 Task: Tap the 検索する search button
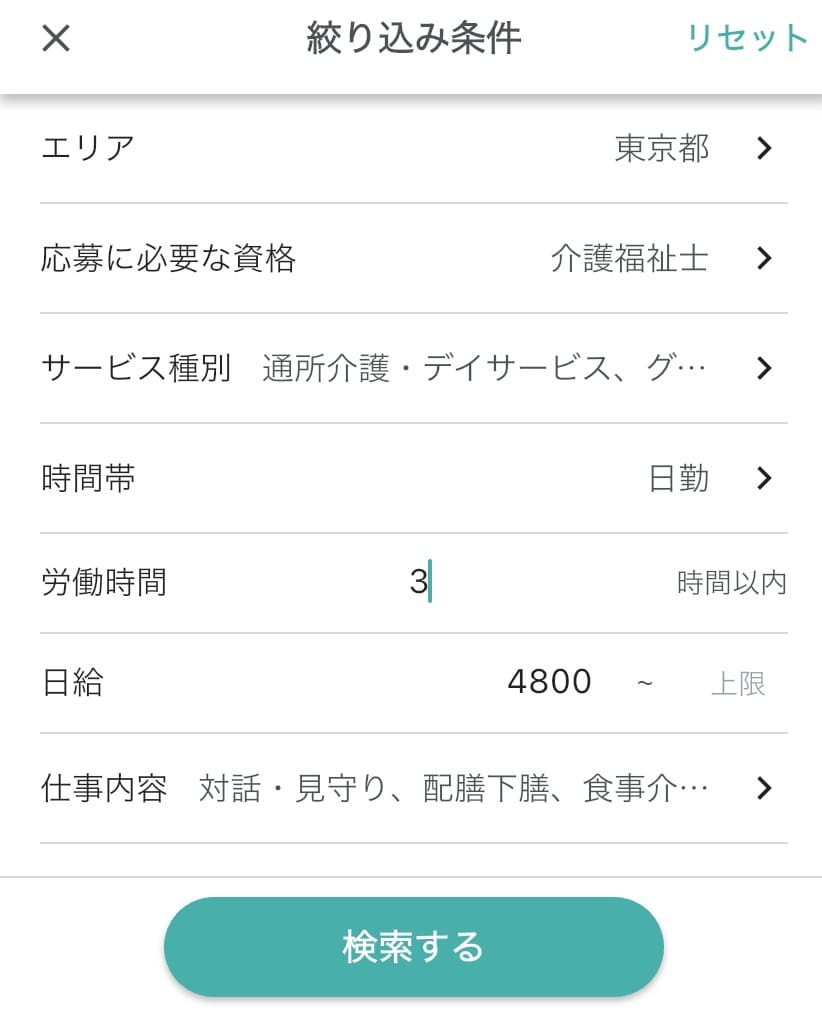[x=413, y=945]
